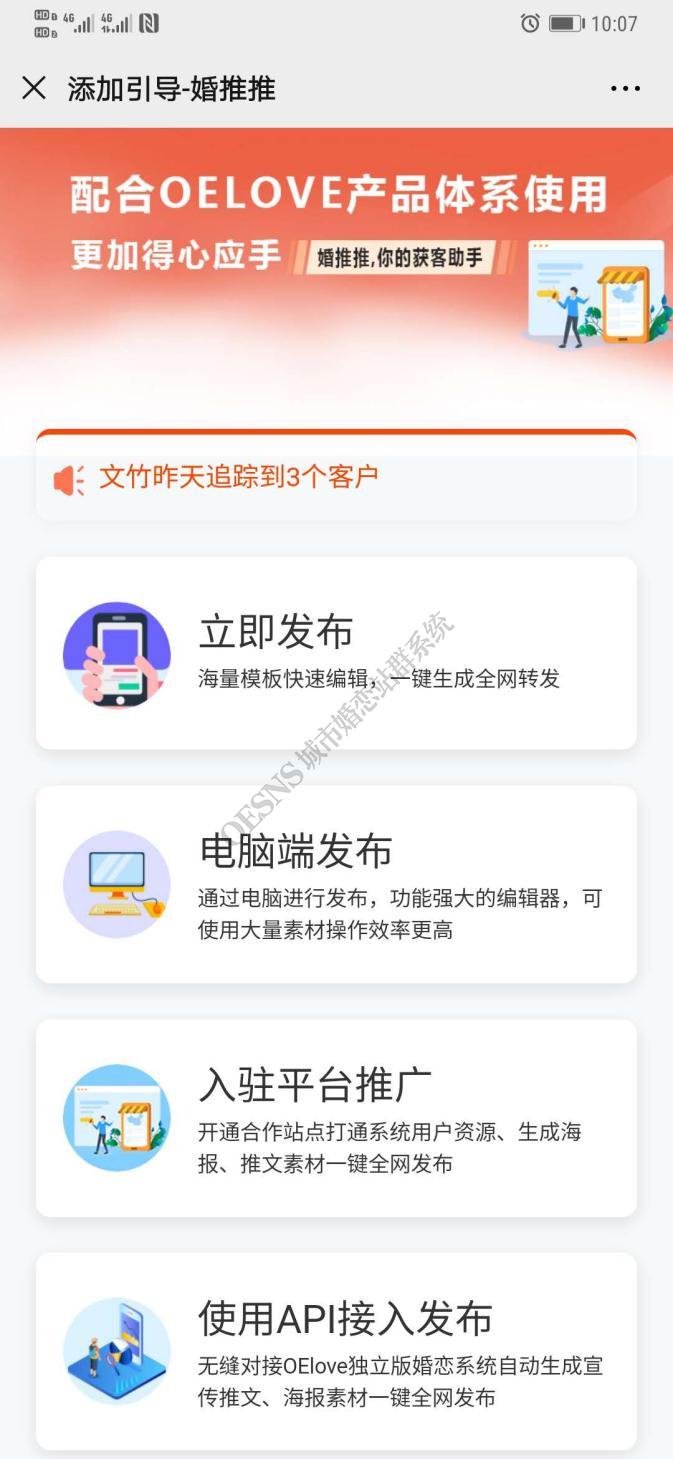The image size is (673, 1459).
Task: Open the three-dot overflow menu
Action: 625,88
